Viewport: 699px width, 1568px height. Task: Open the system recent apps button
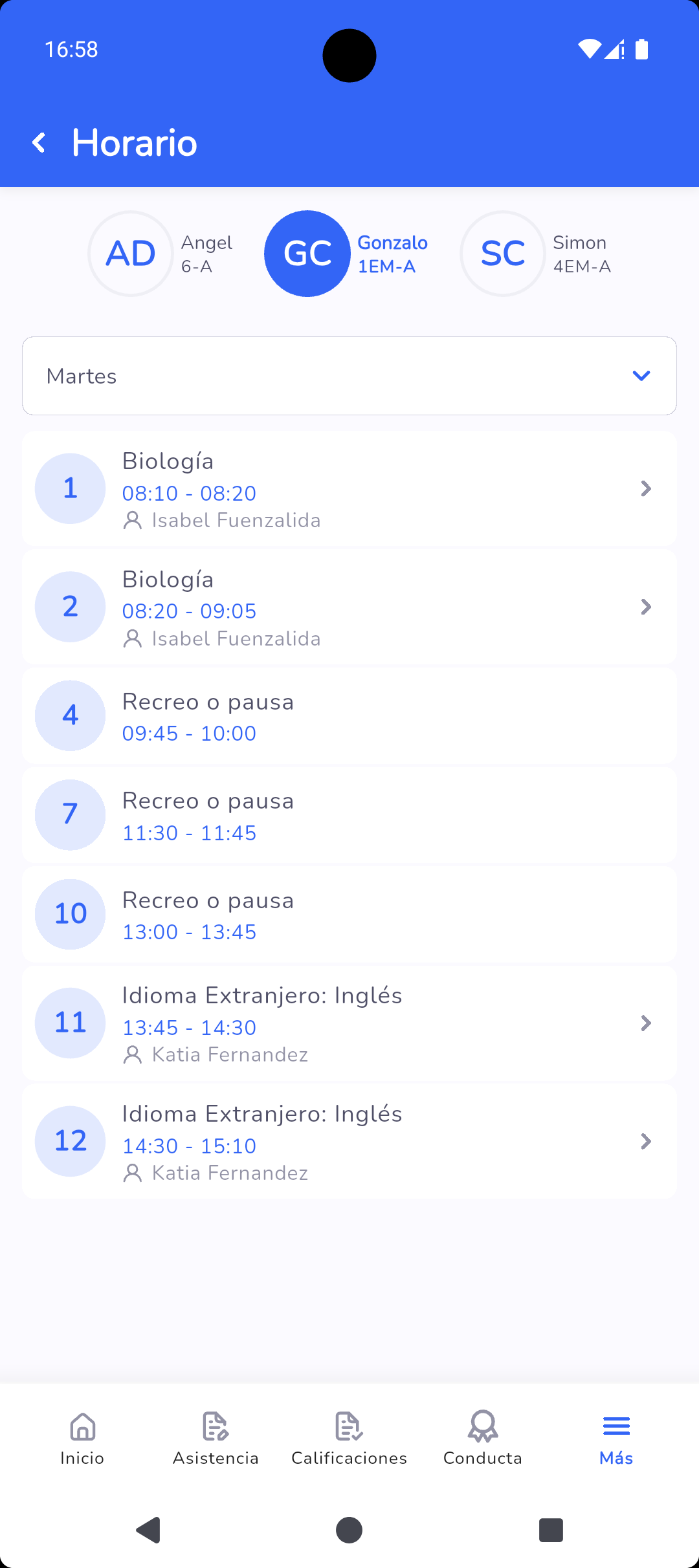point(551,1530)
